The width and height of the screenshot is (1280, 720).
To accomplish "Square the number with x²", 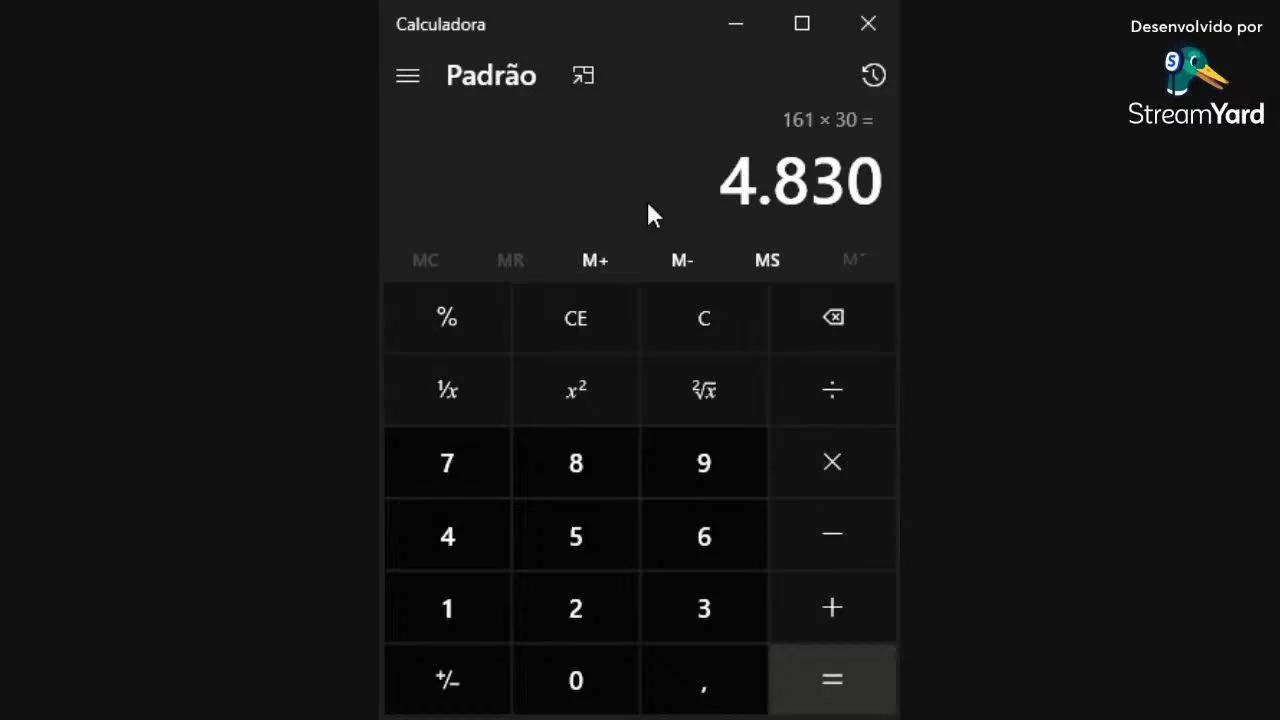I will pyautogui.click(x=575, y=390).
